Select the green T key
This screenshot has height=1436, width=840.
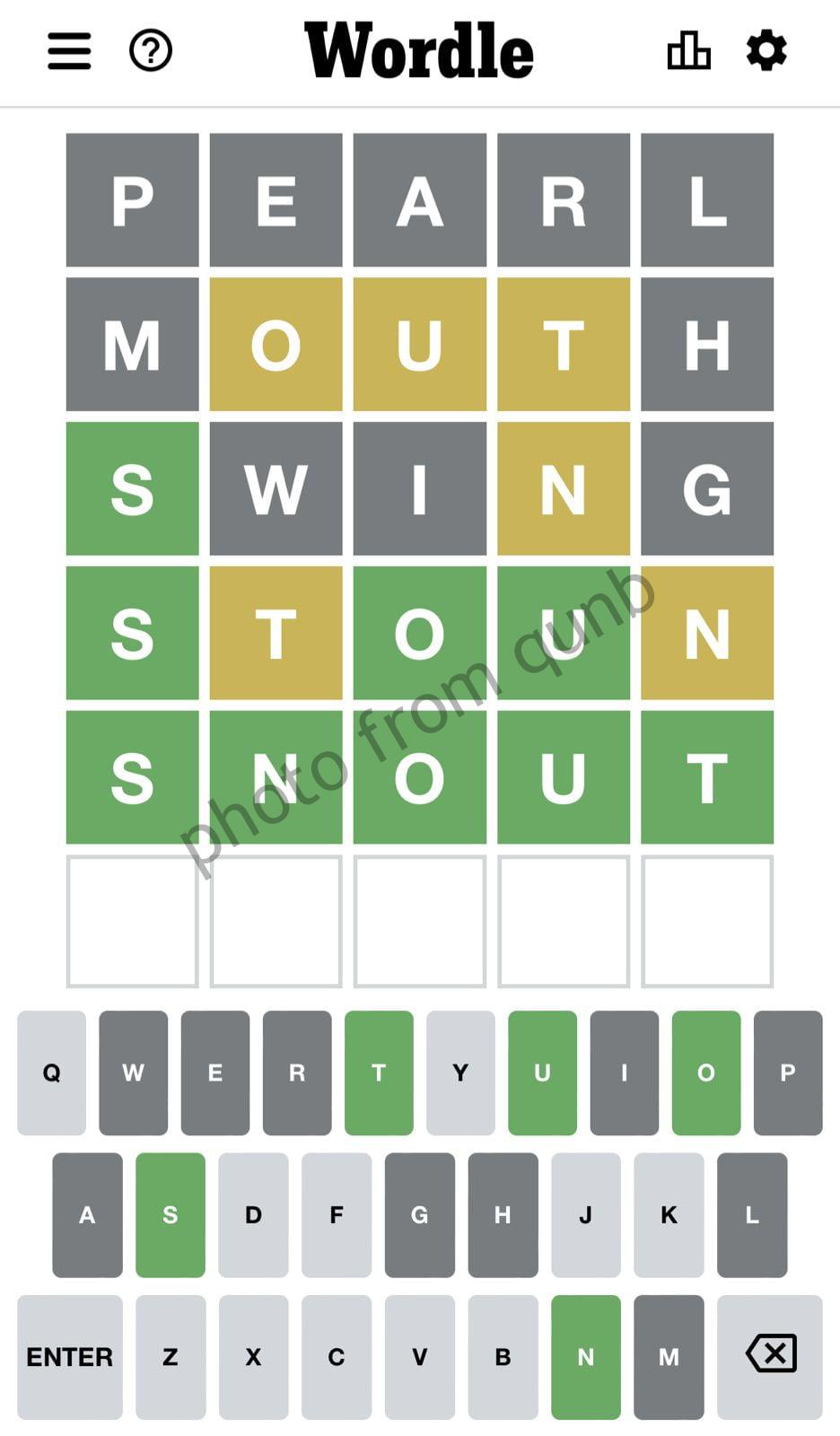click(x=379, y=1073)
